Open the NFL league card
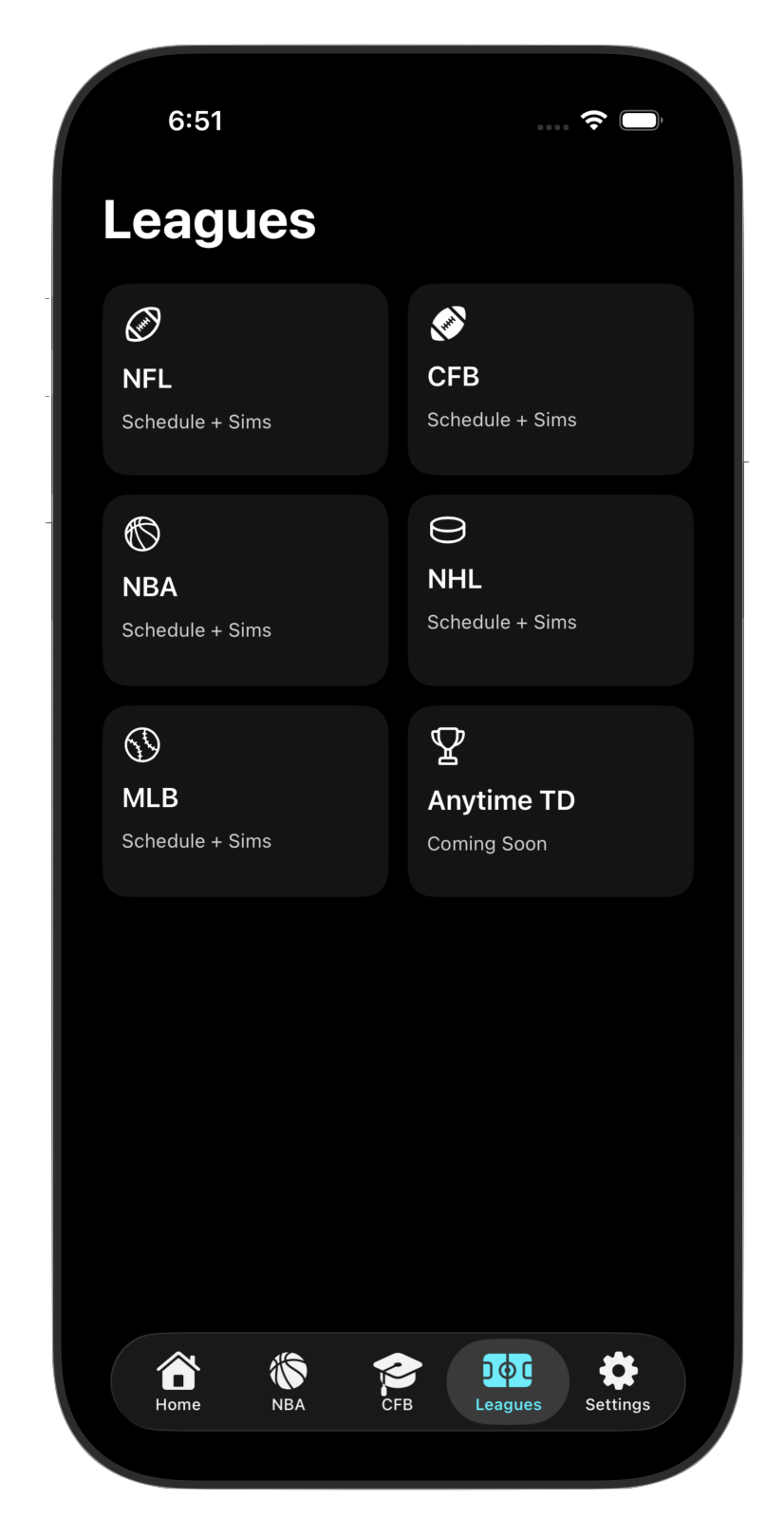Viewport: 784px width, 1519px height. (x=245, y=379)
